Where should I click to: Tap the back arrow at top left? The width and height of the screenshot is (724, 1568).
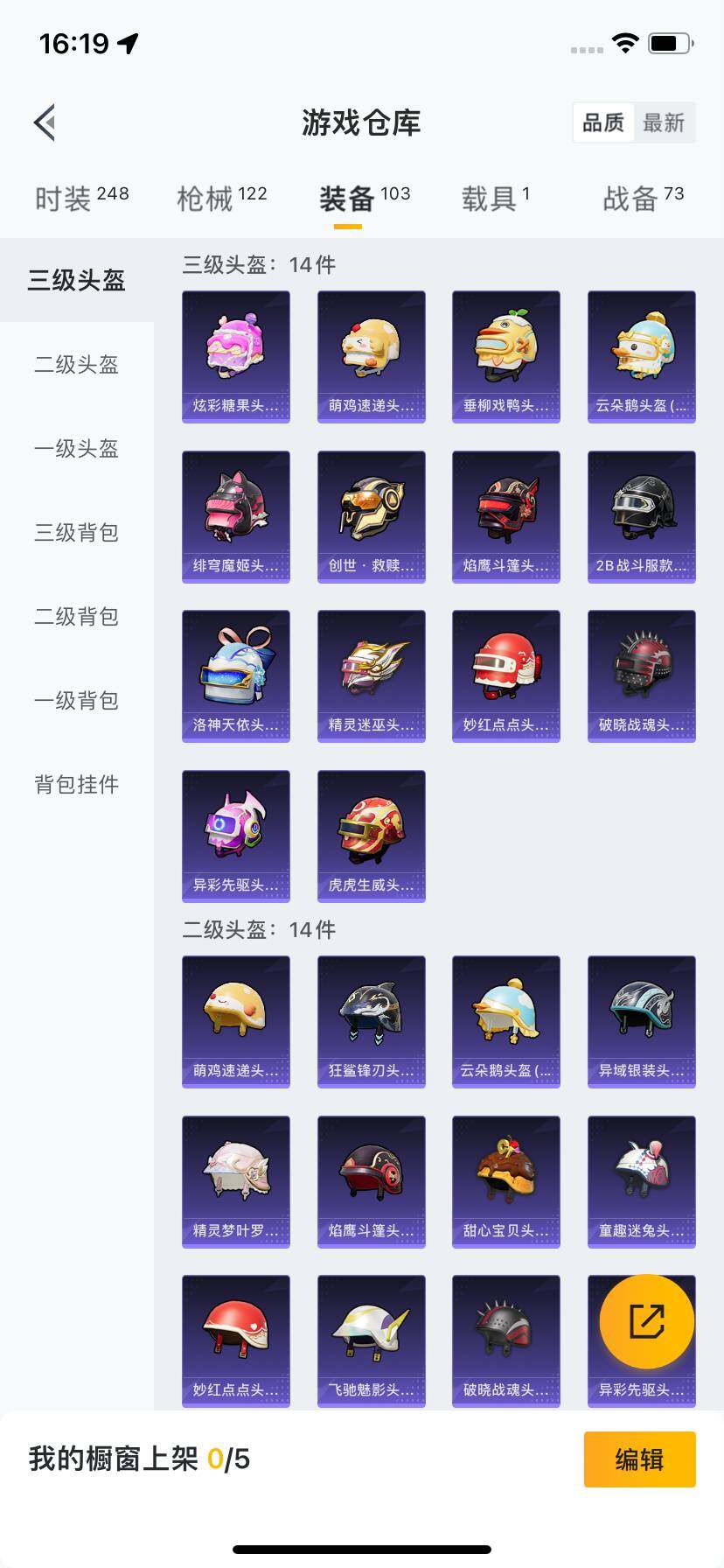[44, 122]
